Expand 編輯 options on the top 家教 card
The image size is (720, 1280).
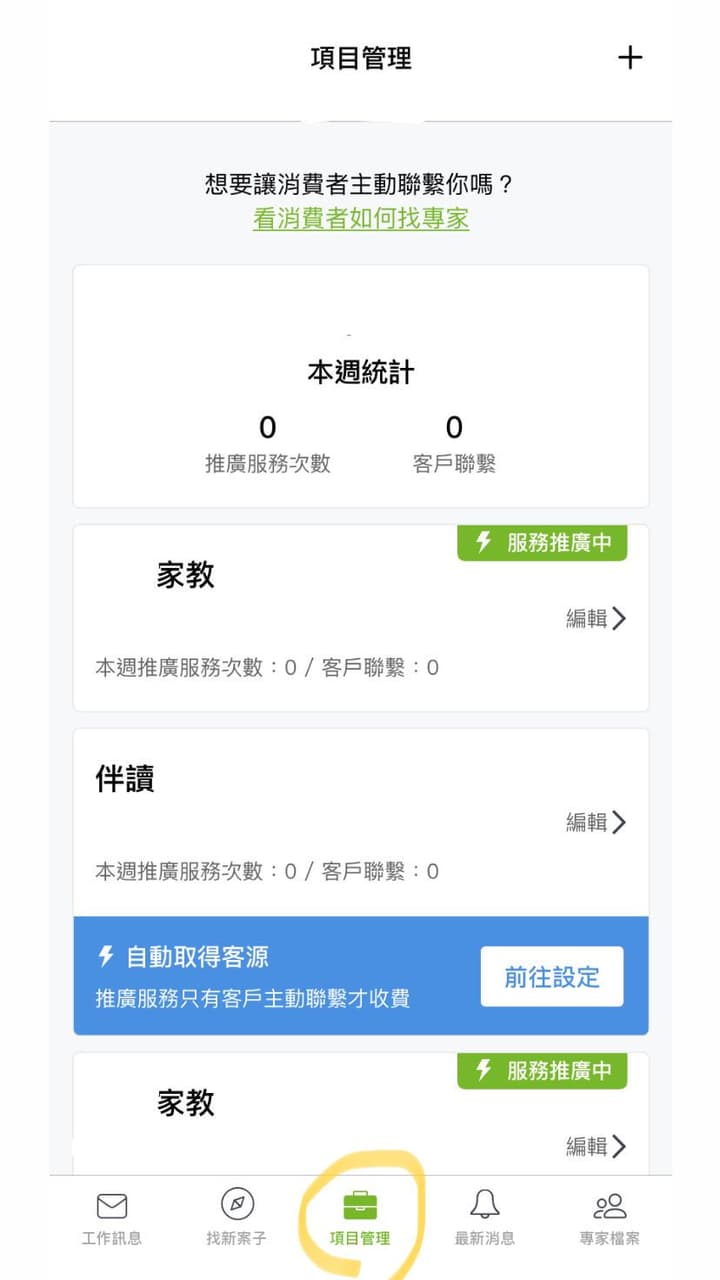click(x=593, y=618)
